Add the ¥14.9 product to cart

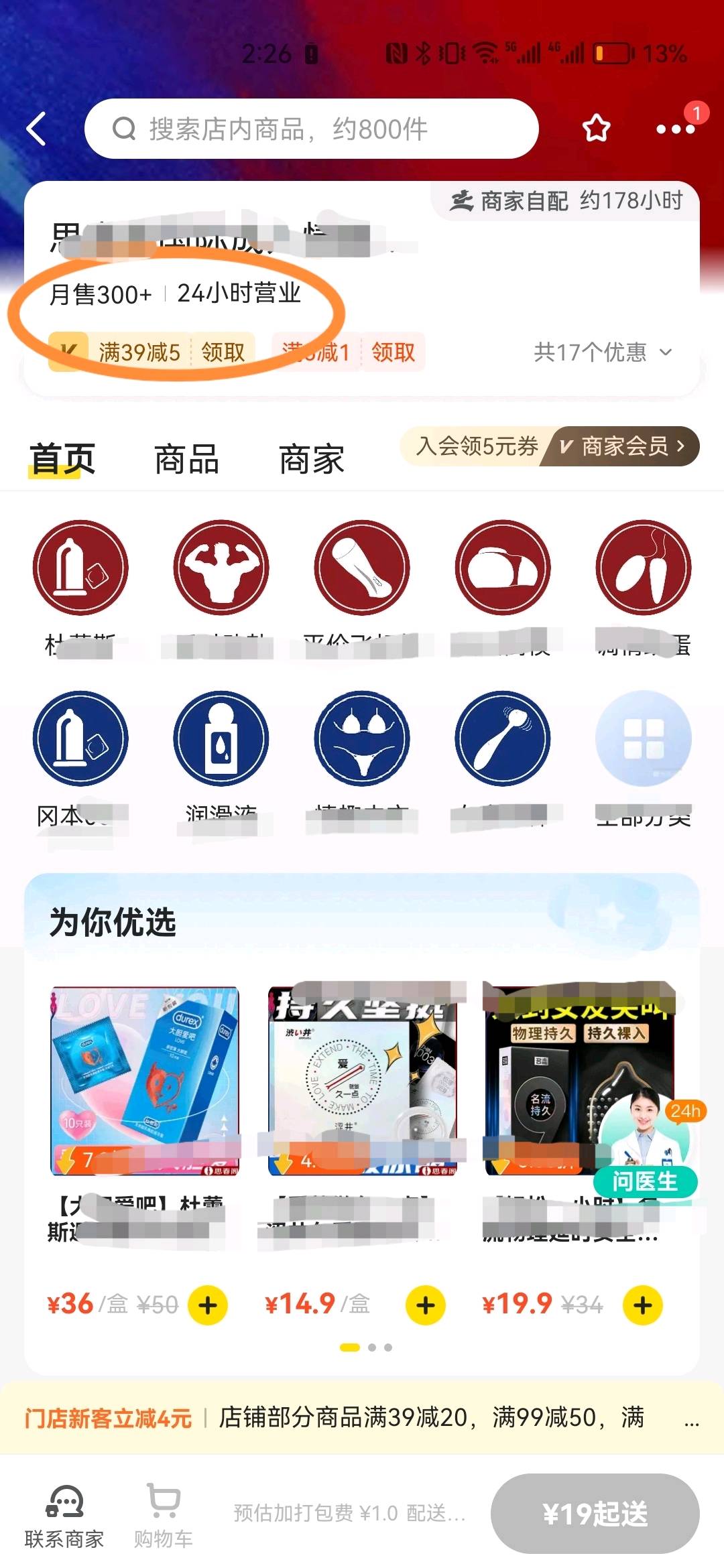(x=426, y=1305)
